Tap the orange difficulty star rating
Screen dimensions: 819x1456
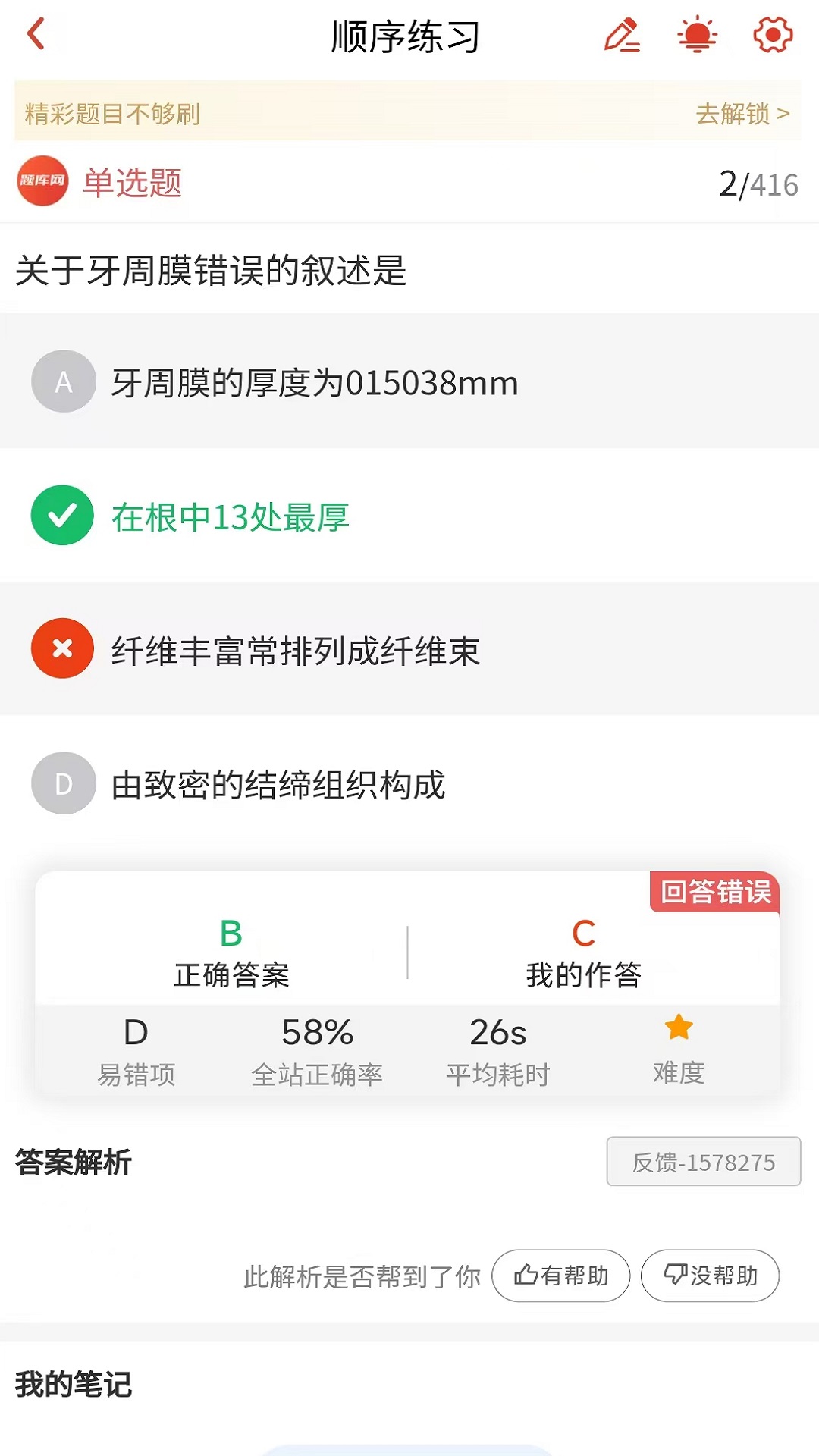(679, 1028)
